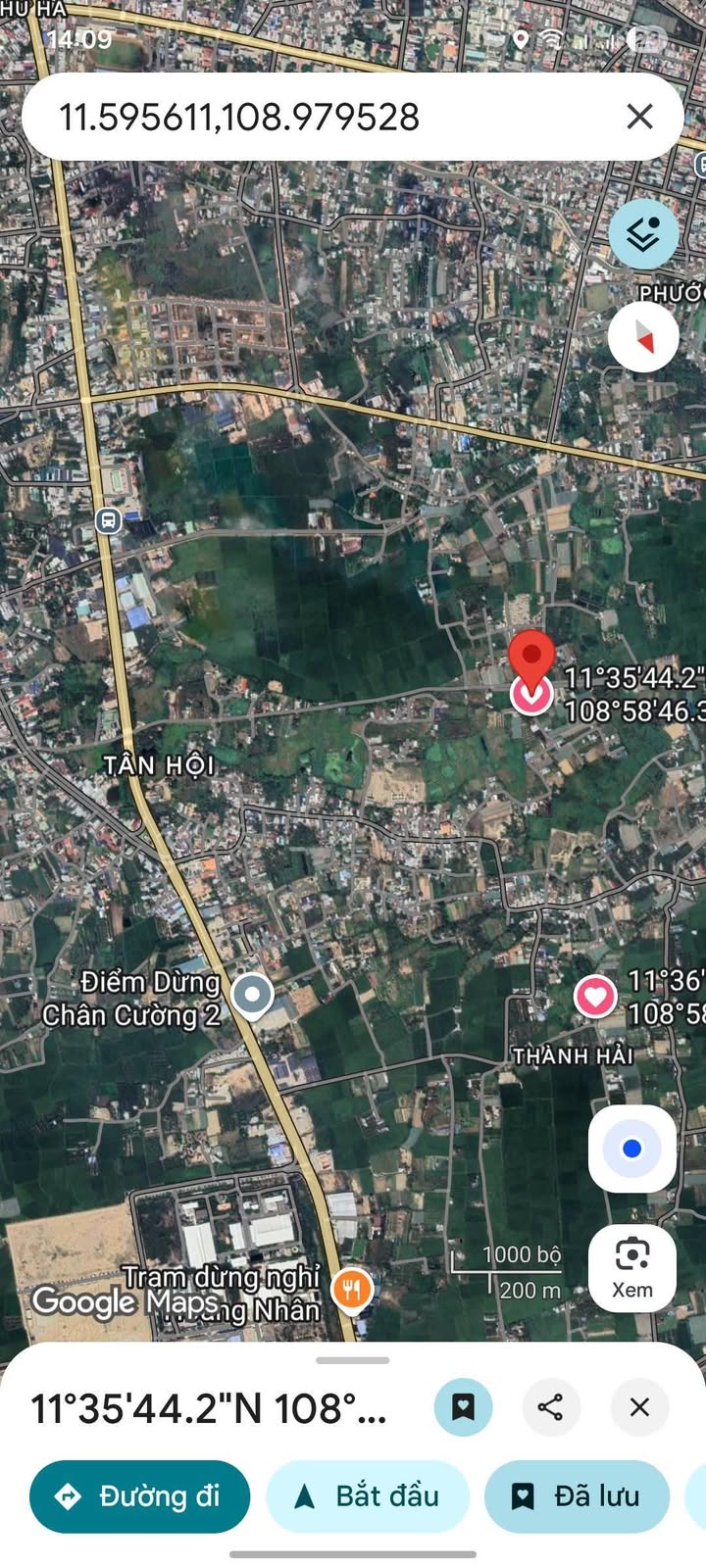Screen dimensions: 706x1568
Task: Open the Điểm Dừng Chân Cường 2 marker
Action: 253,995
